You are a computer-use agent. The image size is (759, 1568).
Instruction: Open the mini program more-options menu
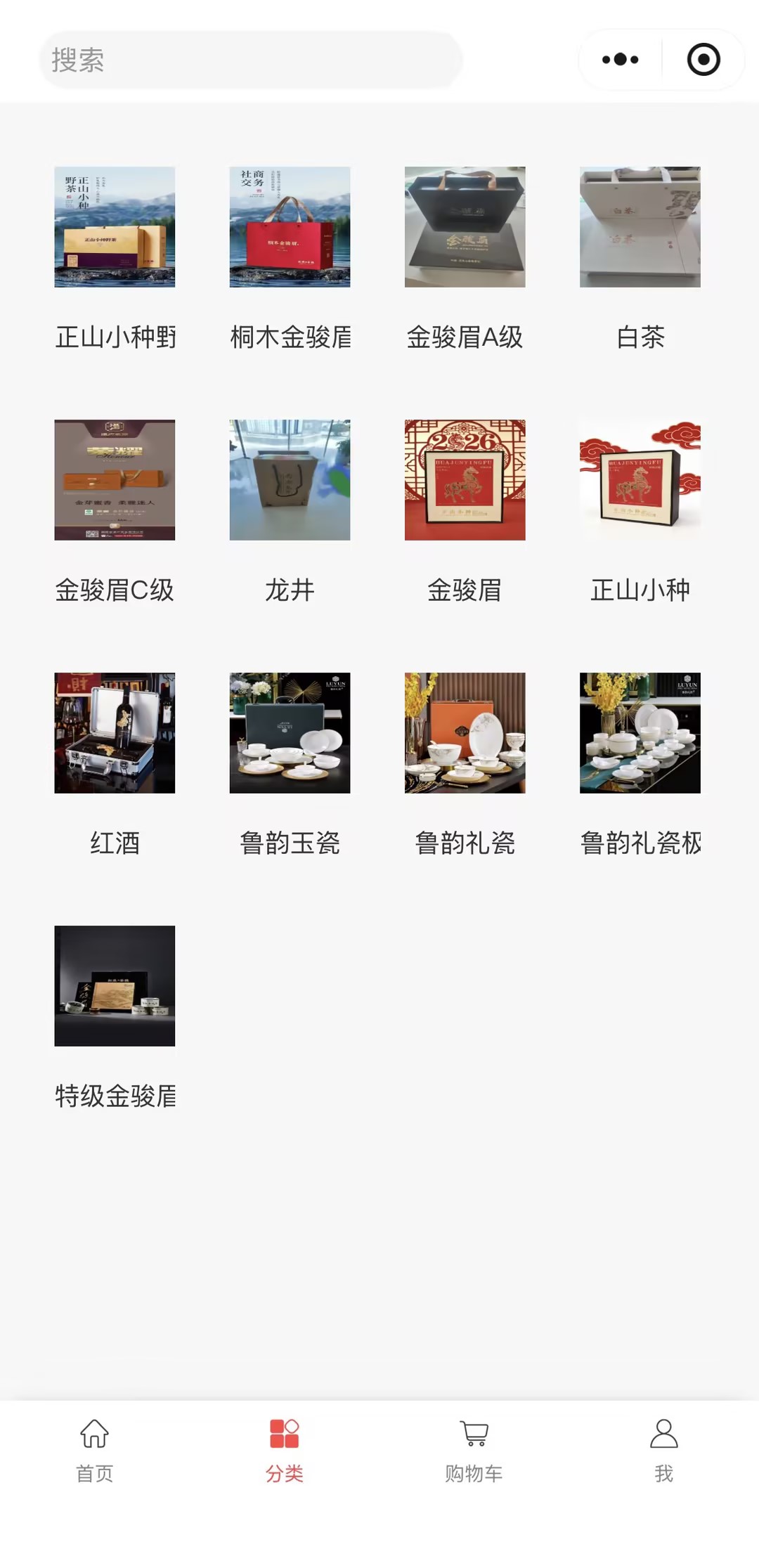tap(620, 60)
